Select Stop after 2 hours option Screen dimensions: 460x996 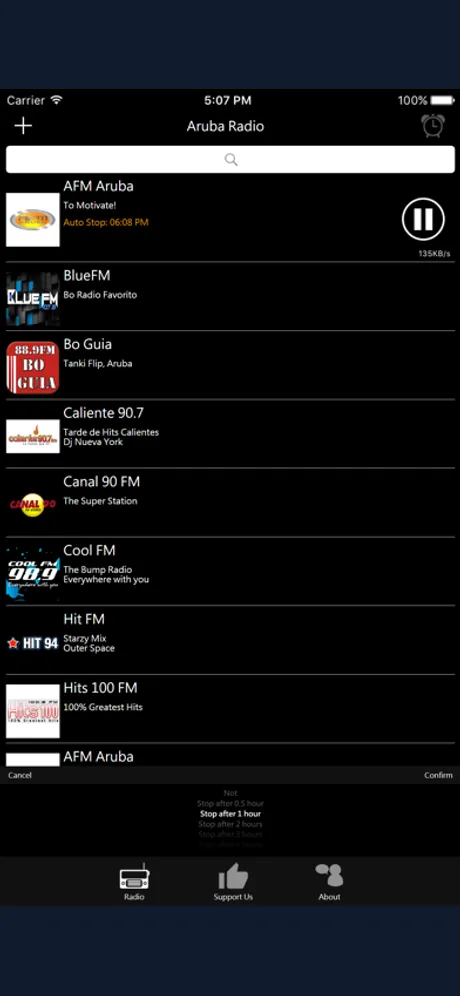[x=230, y=824]
